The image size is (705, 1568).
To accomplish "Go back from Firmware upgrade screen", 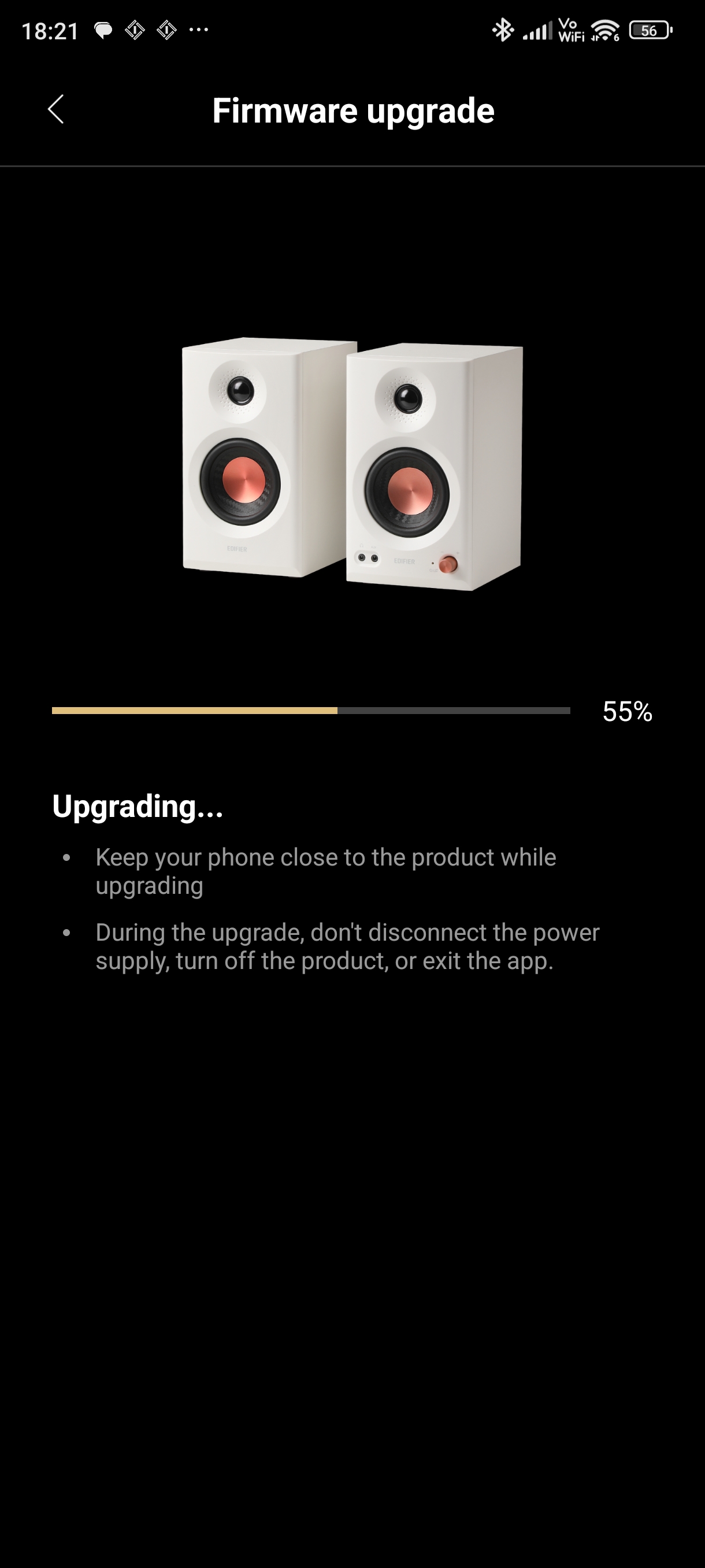I will pos(56,110).
